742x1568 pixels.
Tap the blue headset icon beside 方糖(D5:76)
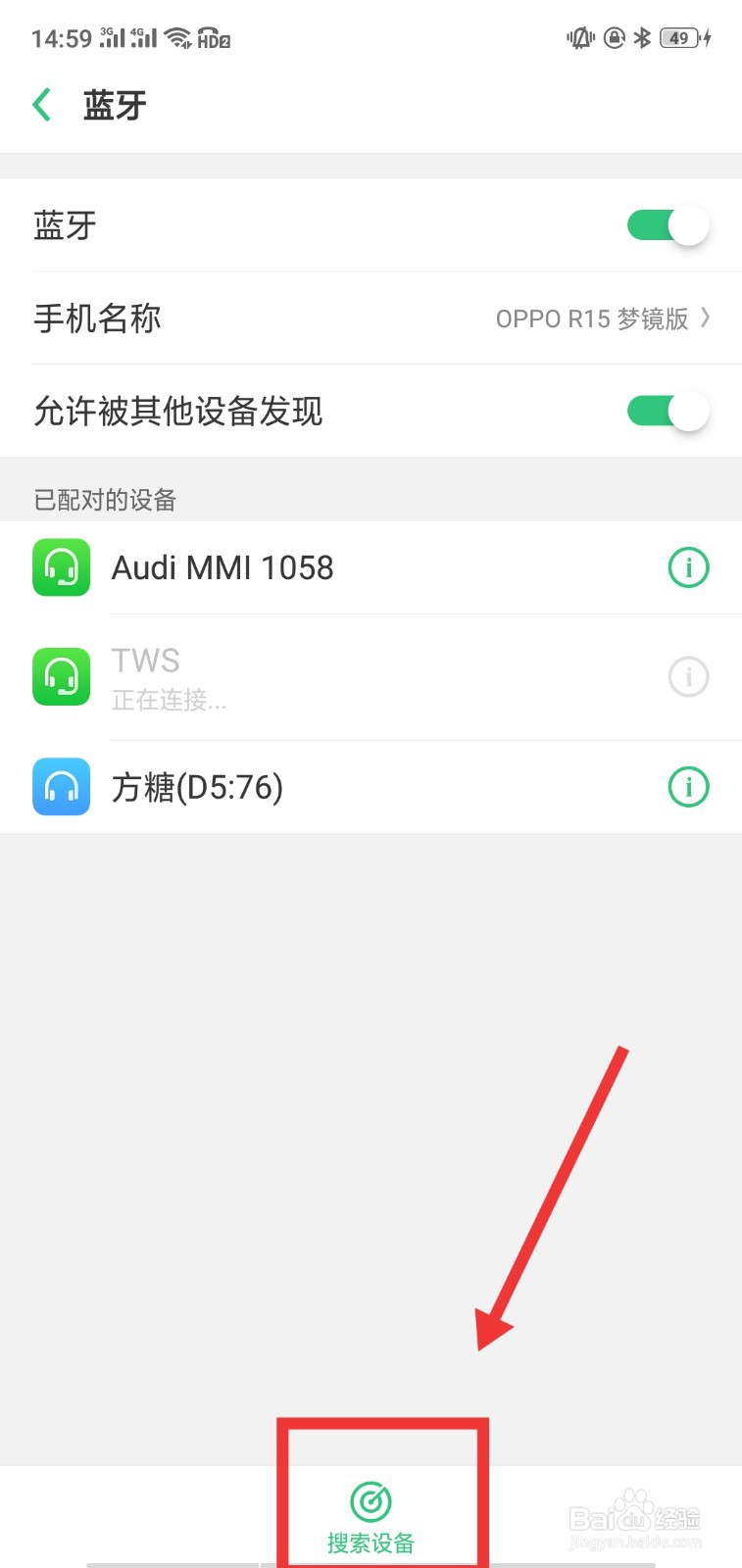[61, 787]
